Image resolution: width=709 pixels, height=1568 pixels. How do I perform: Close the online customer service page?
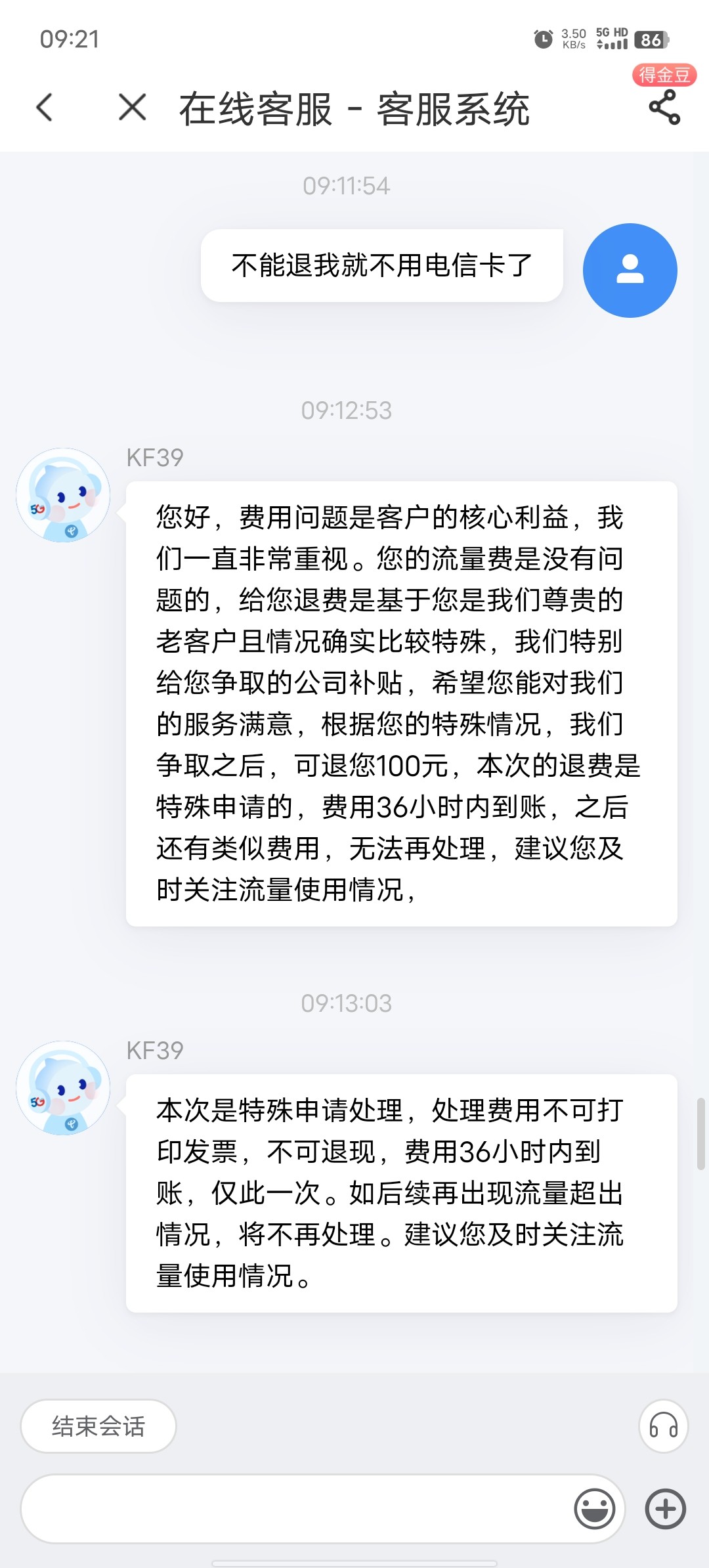(x=132, y=107)
